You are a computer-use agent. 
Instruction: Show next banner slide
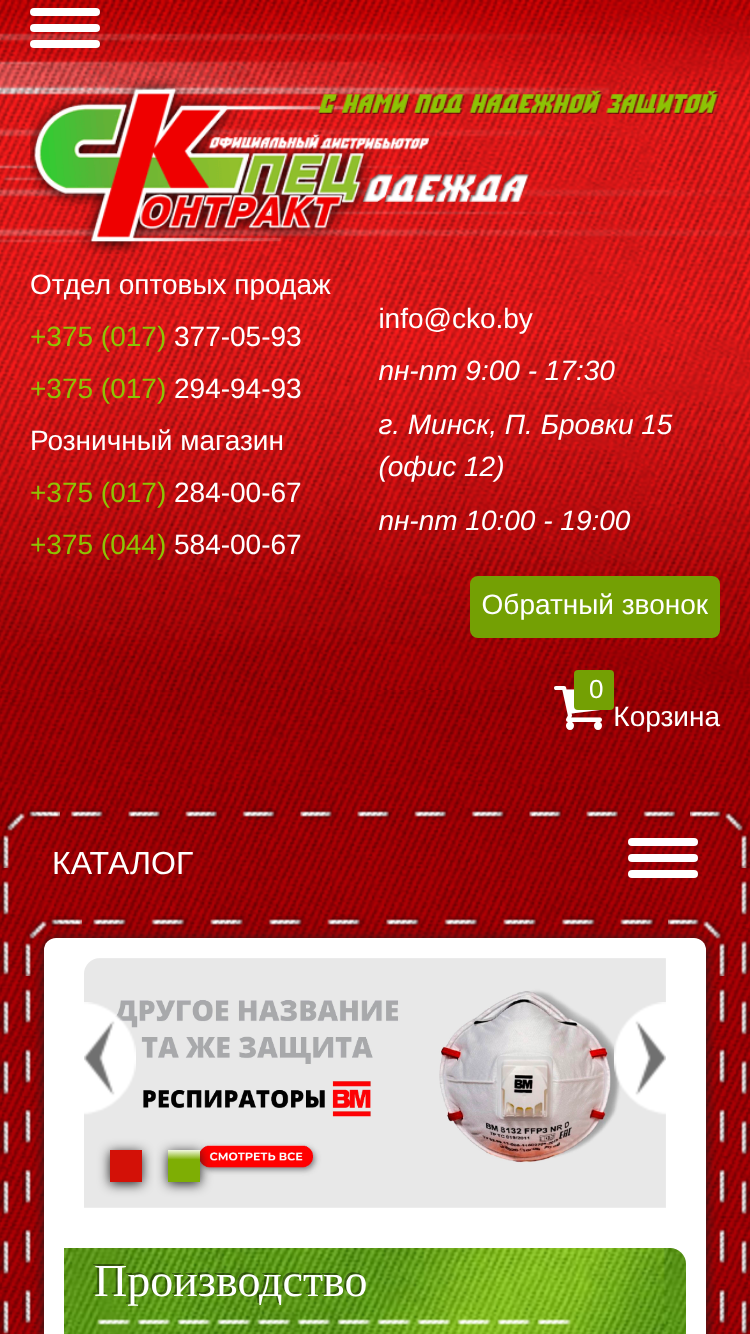click(642, 1058)
